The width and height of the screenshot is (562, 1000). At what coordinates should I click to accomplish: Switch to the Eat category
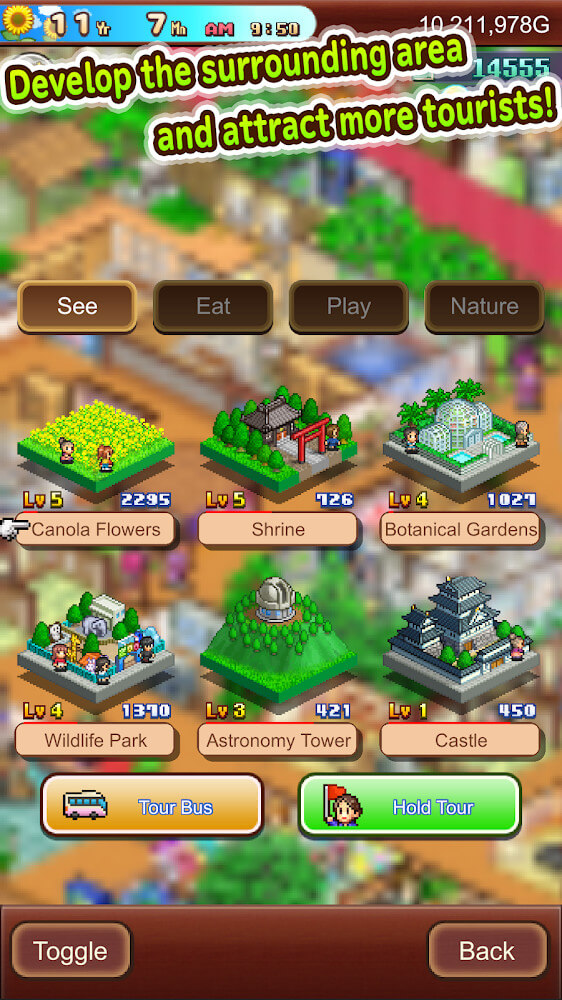213,306
